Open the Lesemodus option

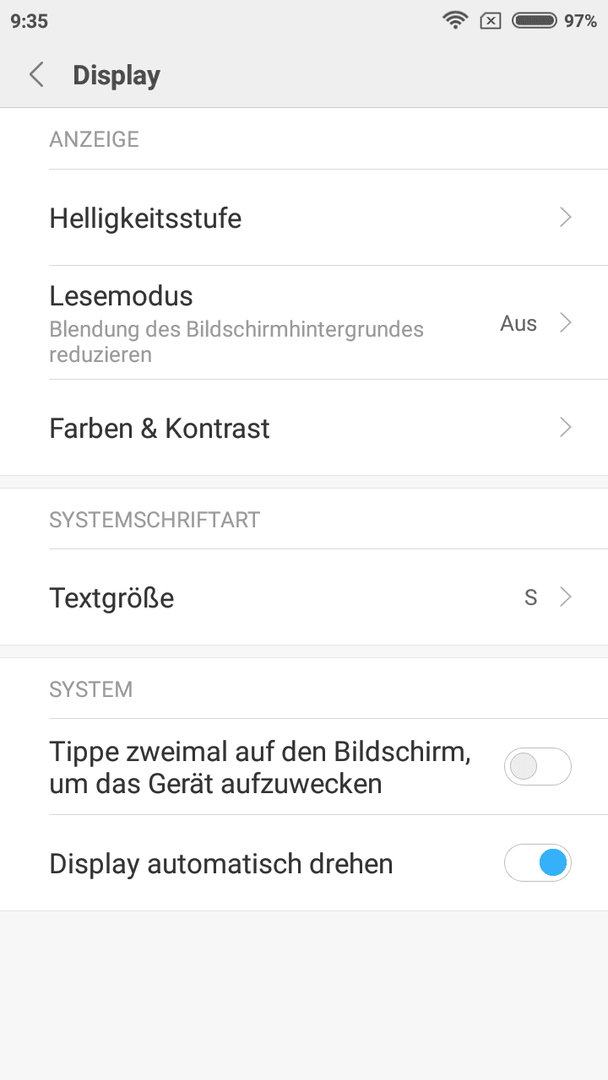point(304,322)
